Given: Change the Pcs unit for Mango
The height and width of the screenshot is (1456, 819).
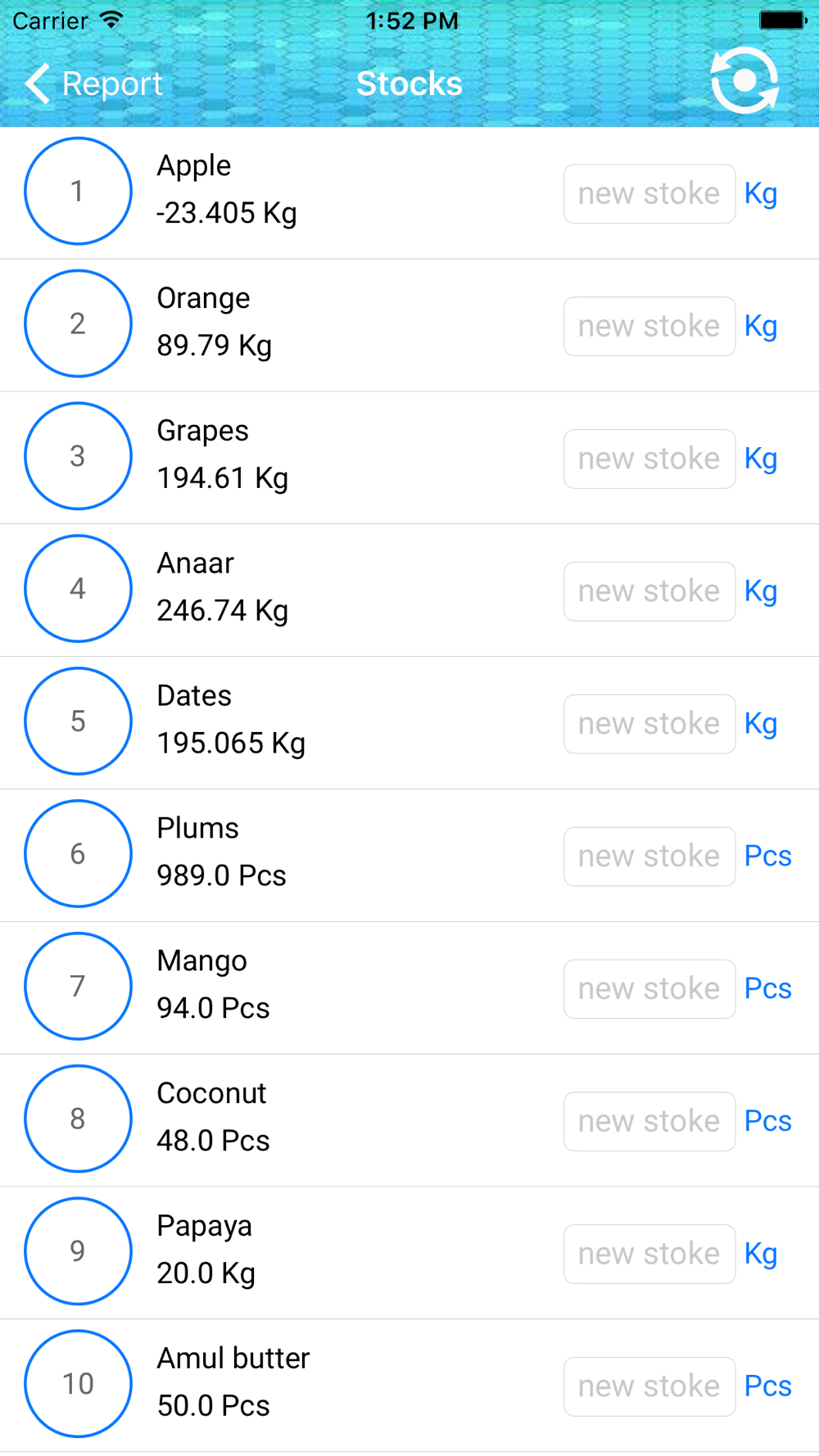Looking at the screenshot, I should [x=767, y=989].
